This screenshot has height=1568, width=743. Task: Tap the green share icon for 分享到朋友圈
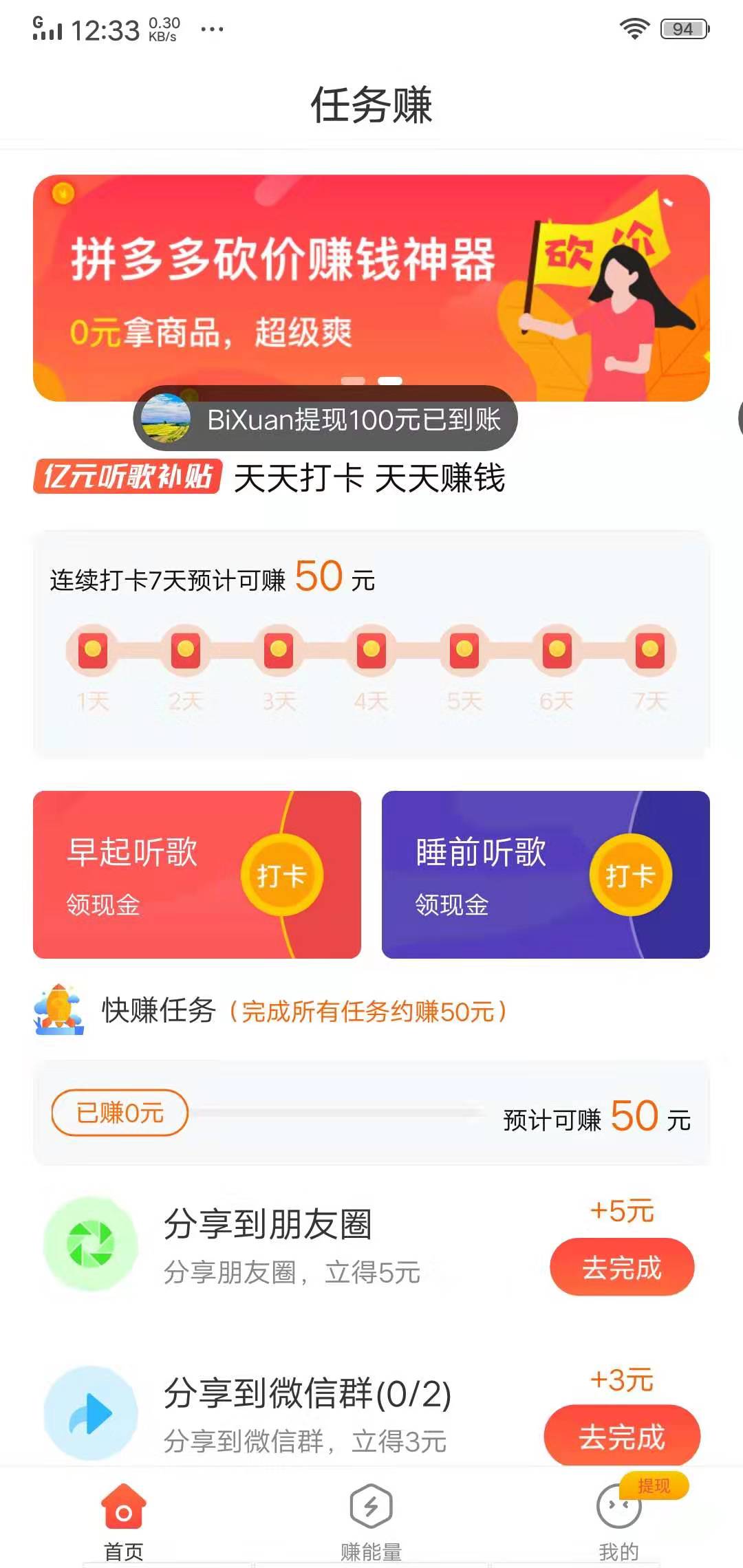(89, 1246)
